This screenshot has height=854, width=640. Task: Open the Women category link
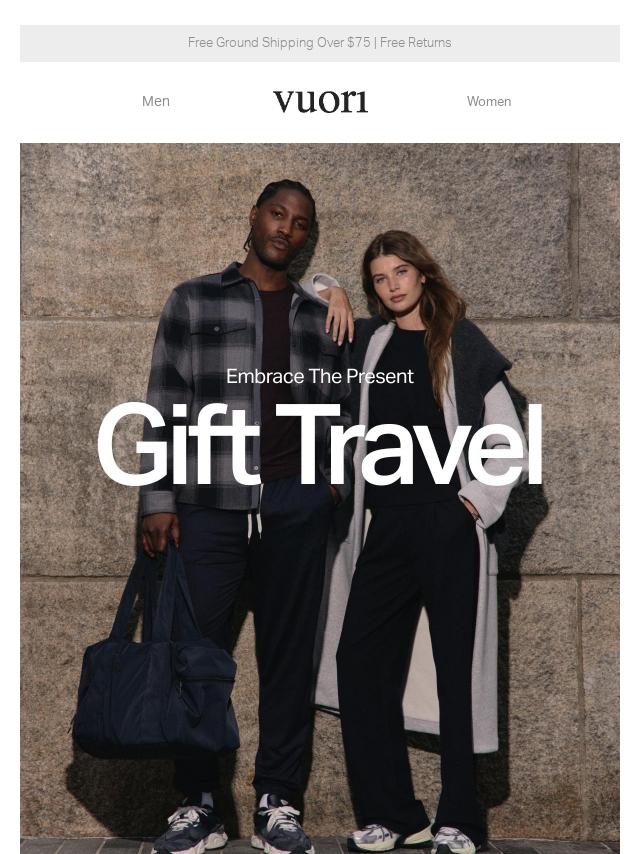point(488,101)
